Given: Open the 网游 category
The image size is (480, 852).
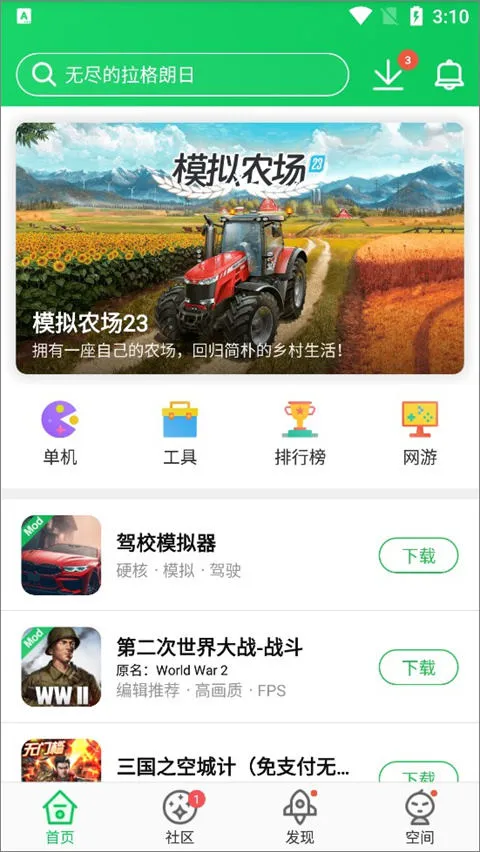Looking at the screenshot, I should coord(420,433).
